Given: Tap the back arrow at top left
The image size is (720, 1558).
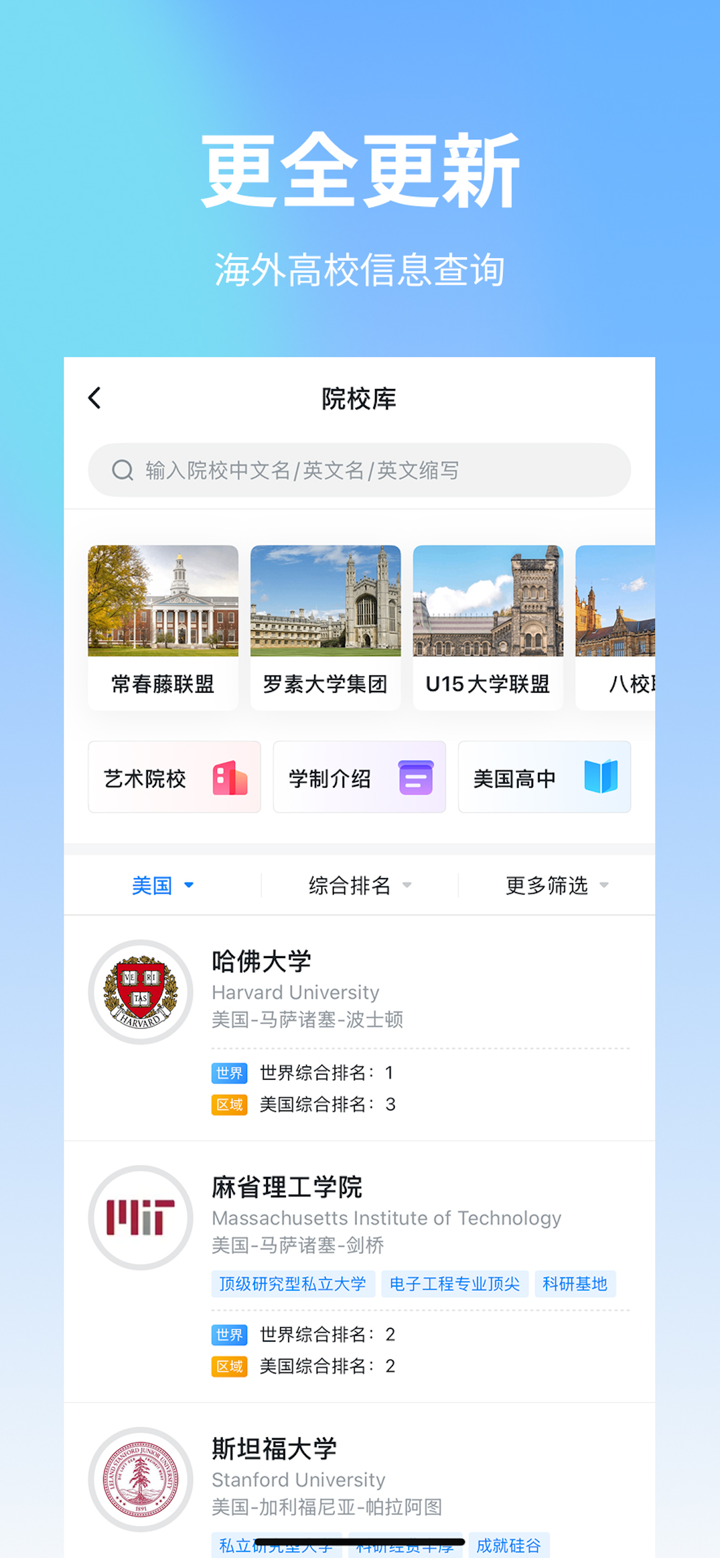Looking at the screenshot, I should [x=93, y=397].
